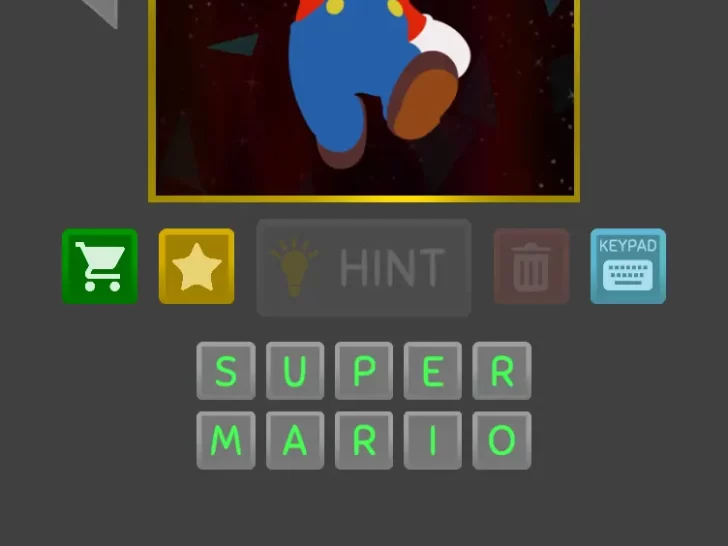This screenshot has height=546, width=728.
Task: Tap the letter S tile
Action: pyautogui.click(x=226, y=371)
